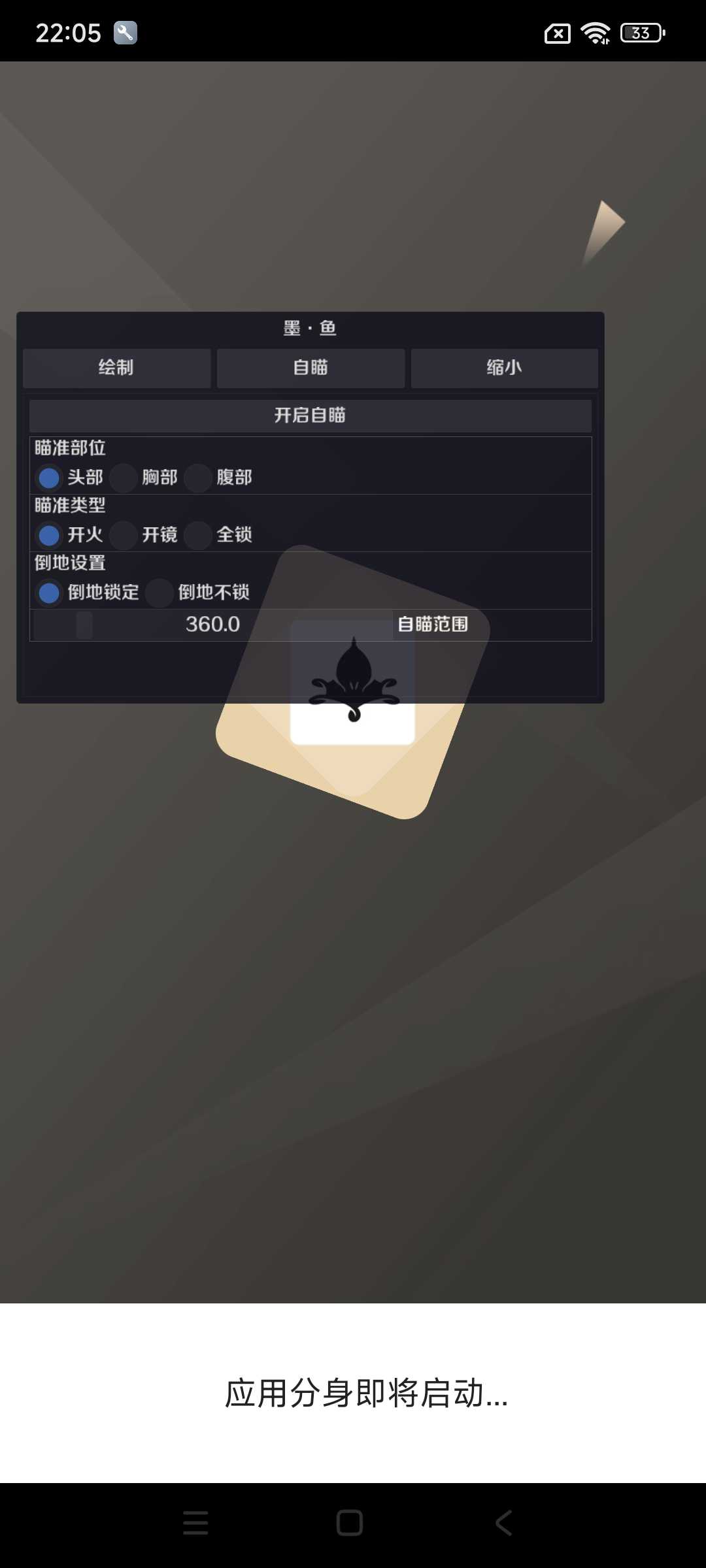Image resolution: width=706 pixels, height=1568 pixels.
Task: Pick the 倒地不锁 option
Action: coord(160,593)
